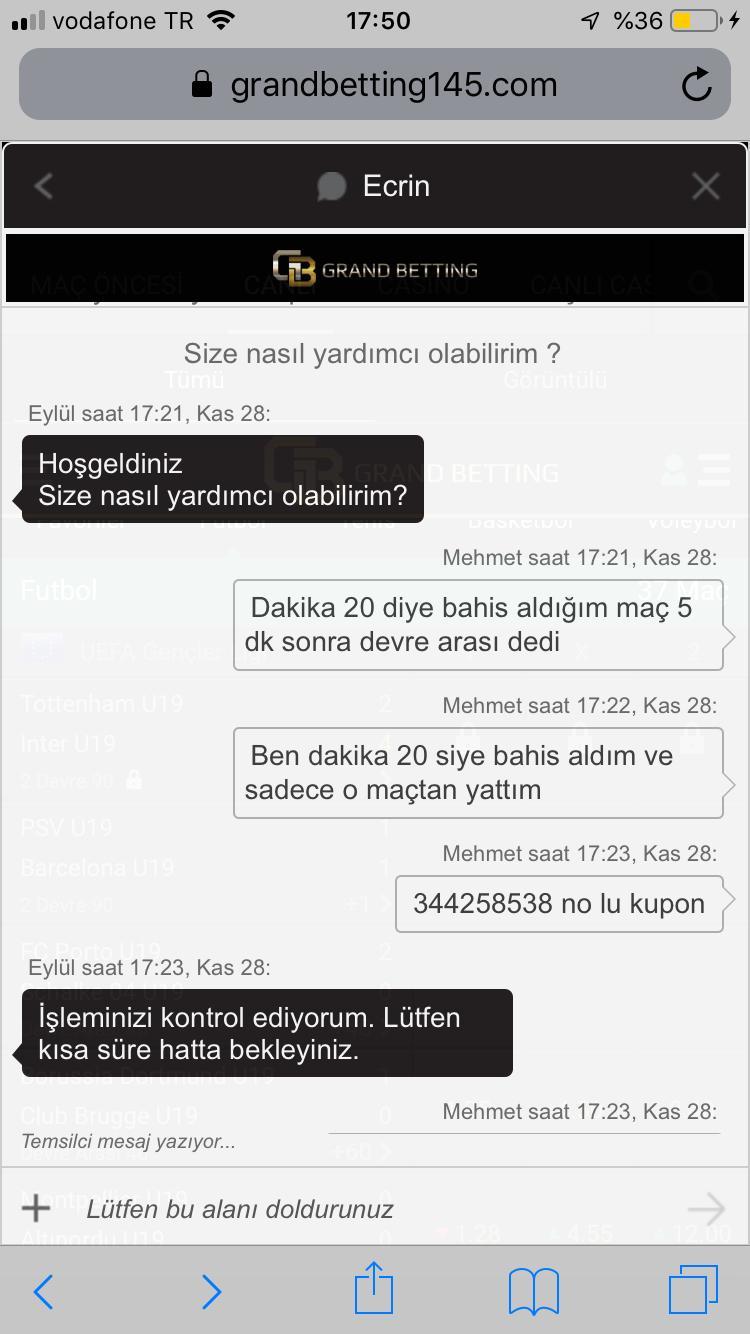Reload the page in Safari
Image resolution: width=750 pixels, height=1334 pixels.
696,85
